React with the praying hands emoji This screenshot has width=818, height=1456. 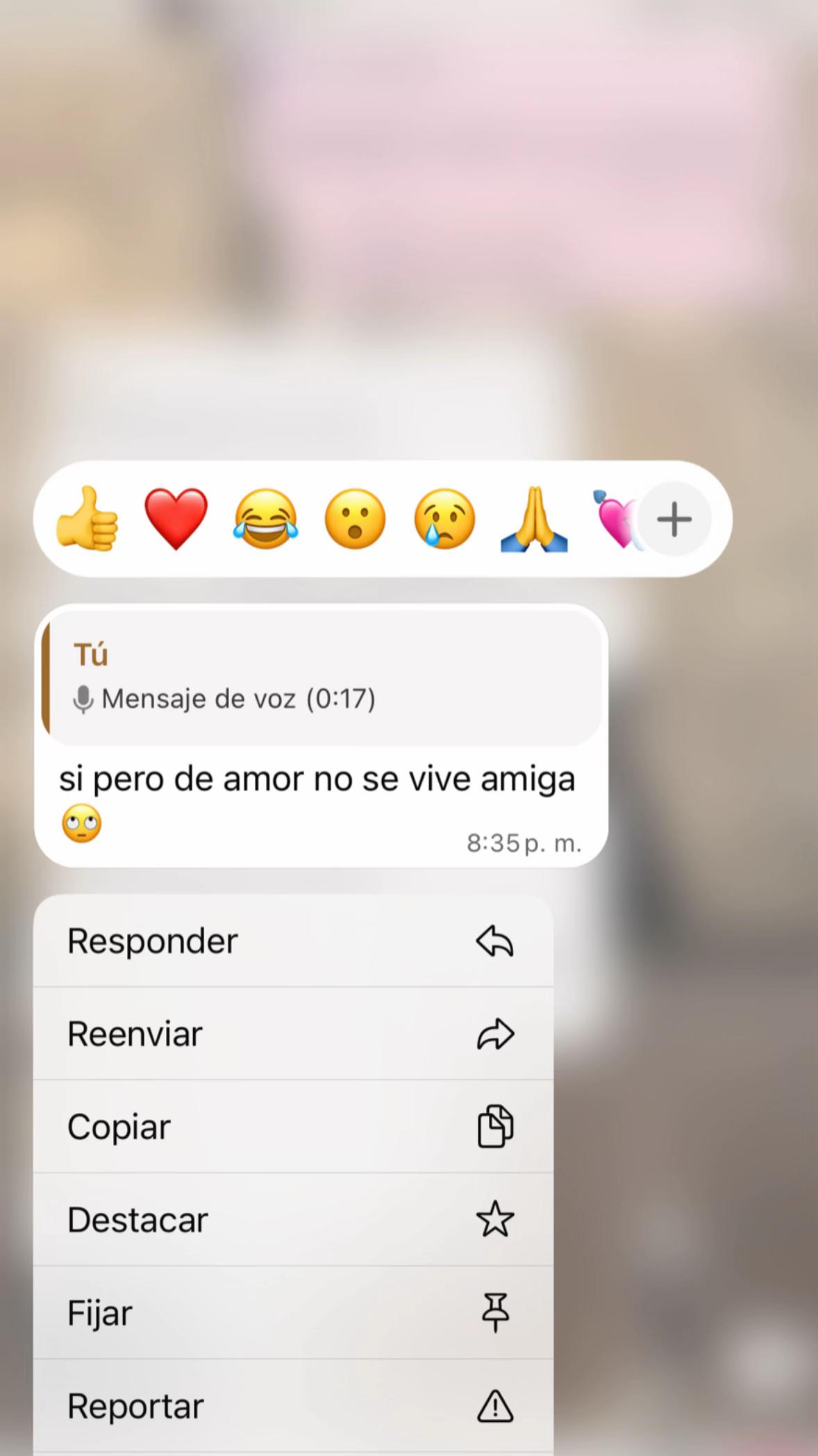pos(534,519)
